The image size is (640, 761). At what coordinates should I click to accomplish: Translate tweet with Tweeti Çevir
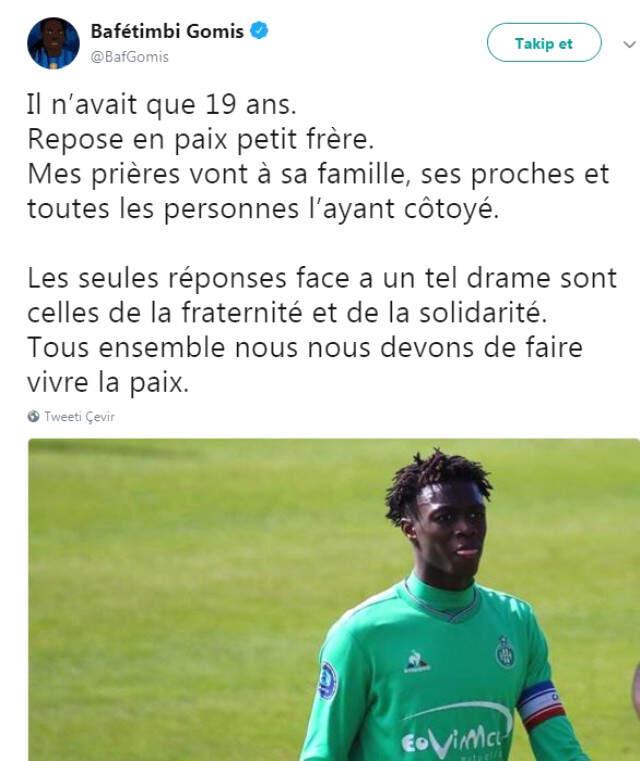click(78, 416)
